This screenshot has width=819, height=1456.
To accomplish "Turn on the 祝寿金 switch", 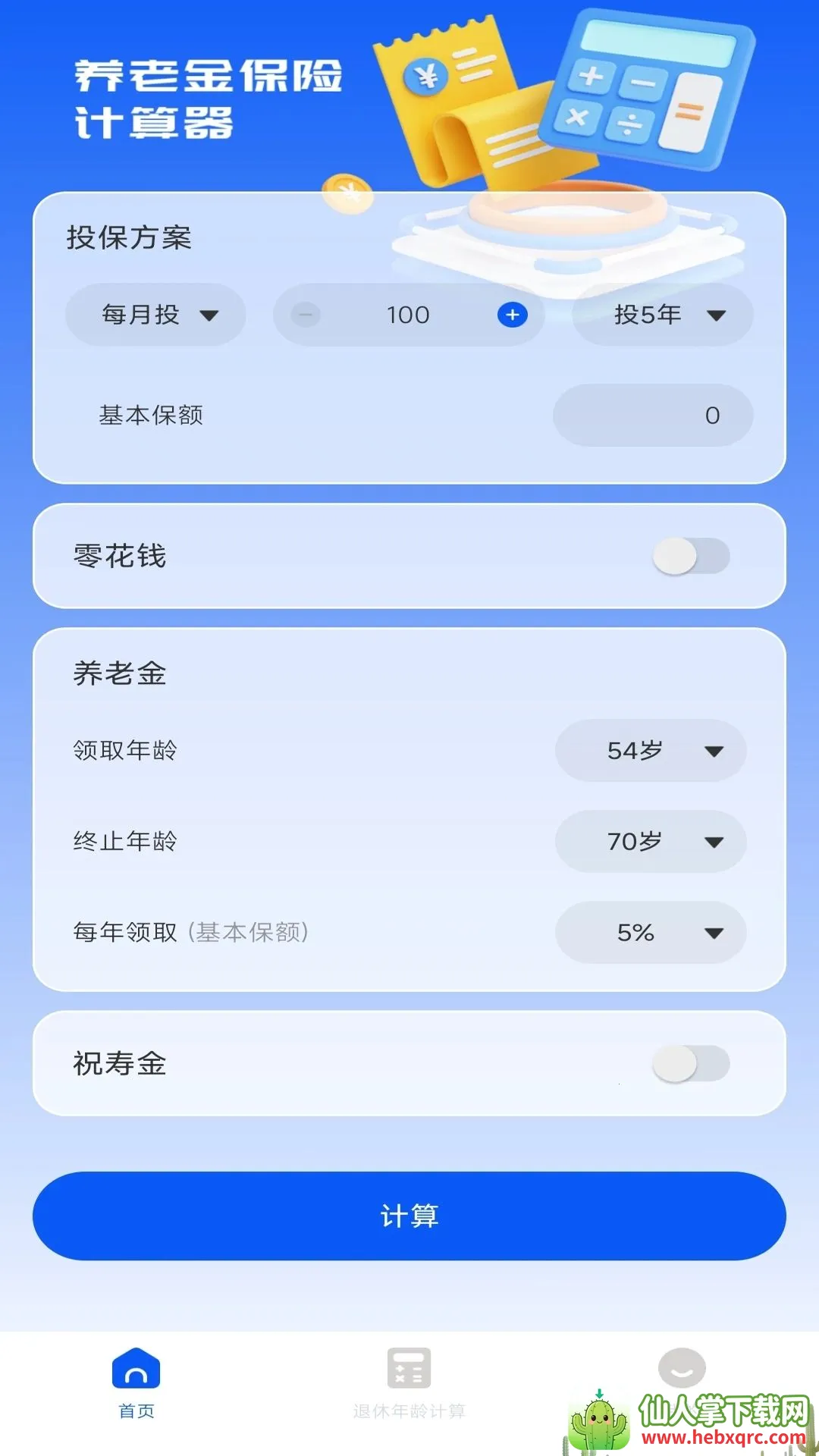I will pyautogui.click(x=691, y=1064).
